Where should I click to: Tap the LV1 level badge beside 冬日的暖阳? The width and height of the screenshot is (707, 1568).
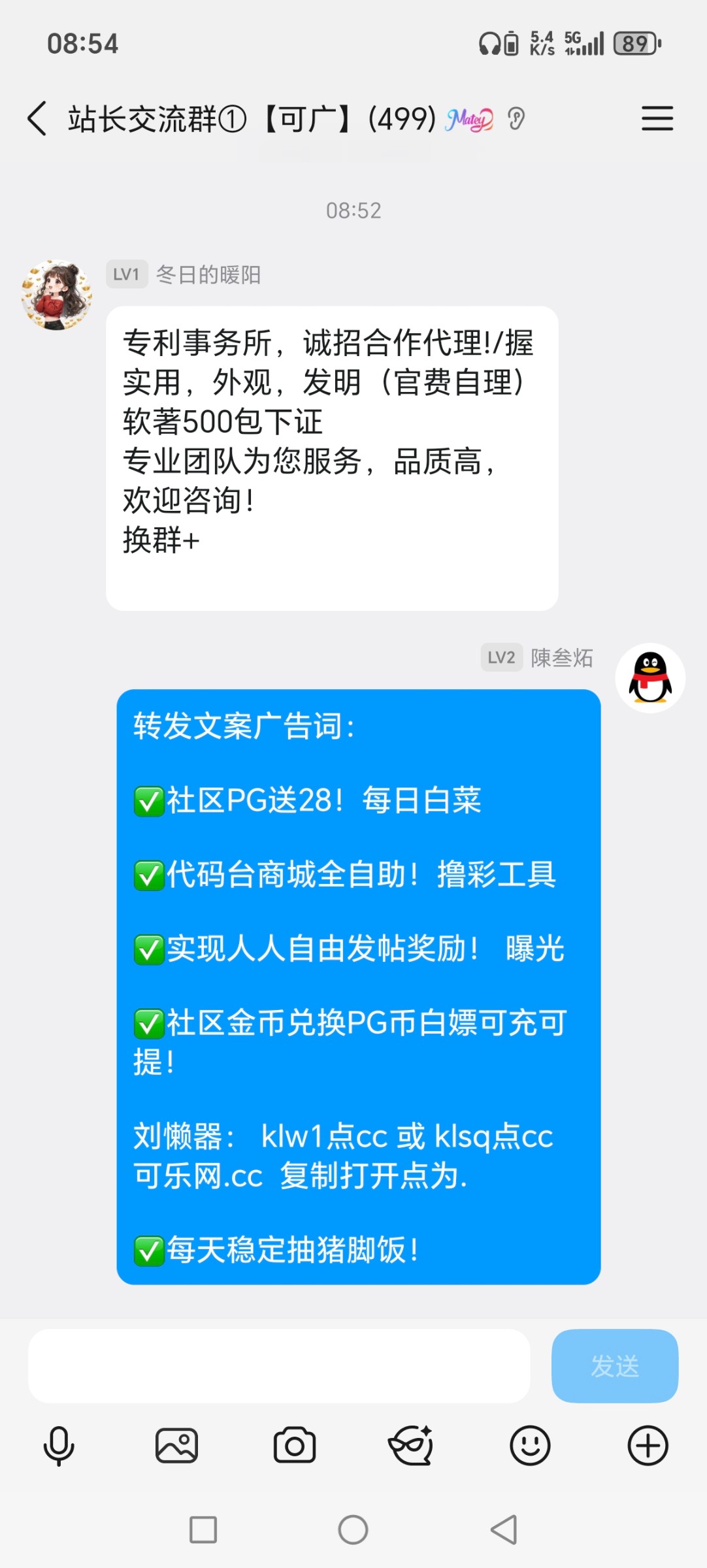(x=126, y=275)
